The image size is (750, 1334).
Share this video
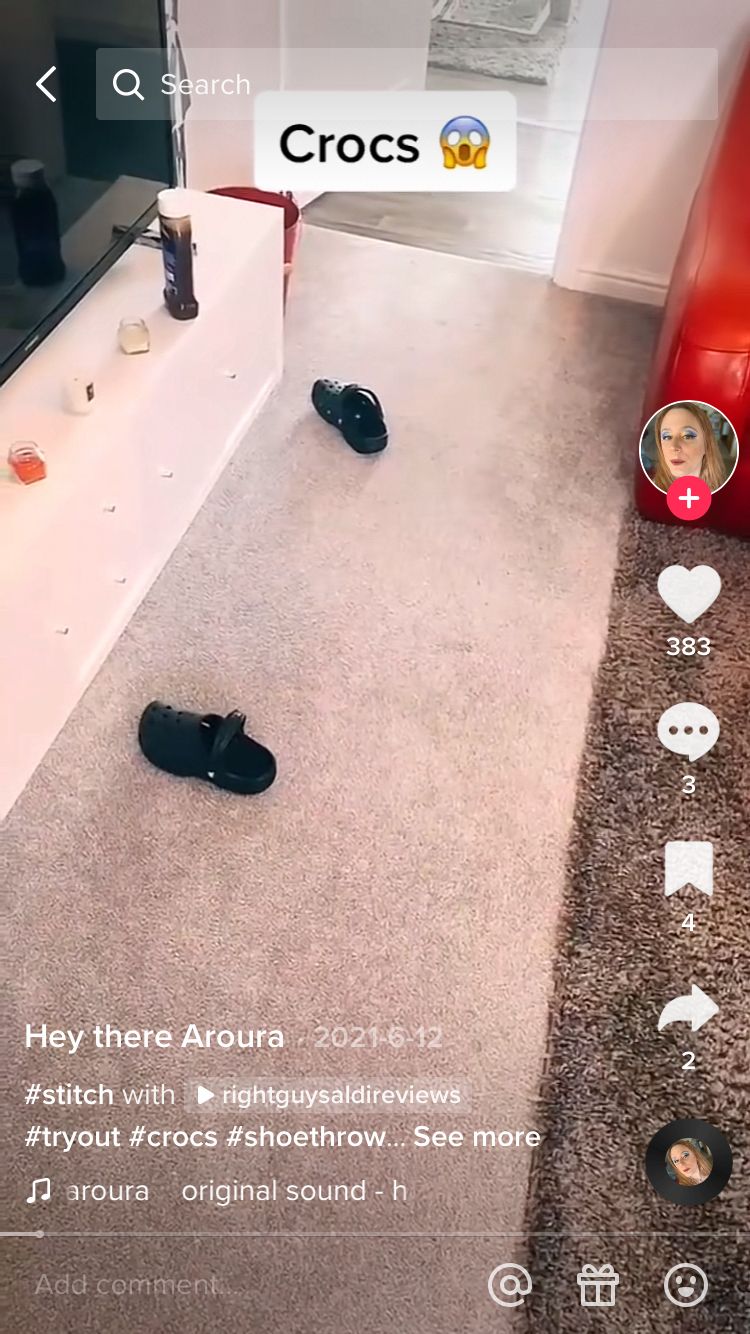coord(688,1008)
